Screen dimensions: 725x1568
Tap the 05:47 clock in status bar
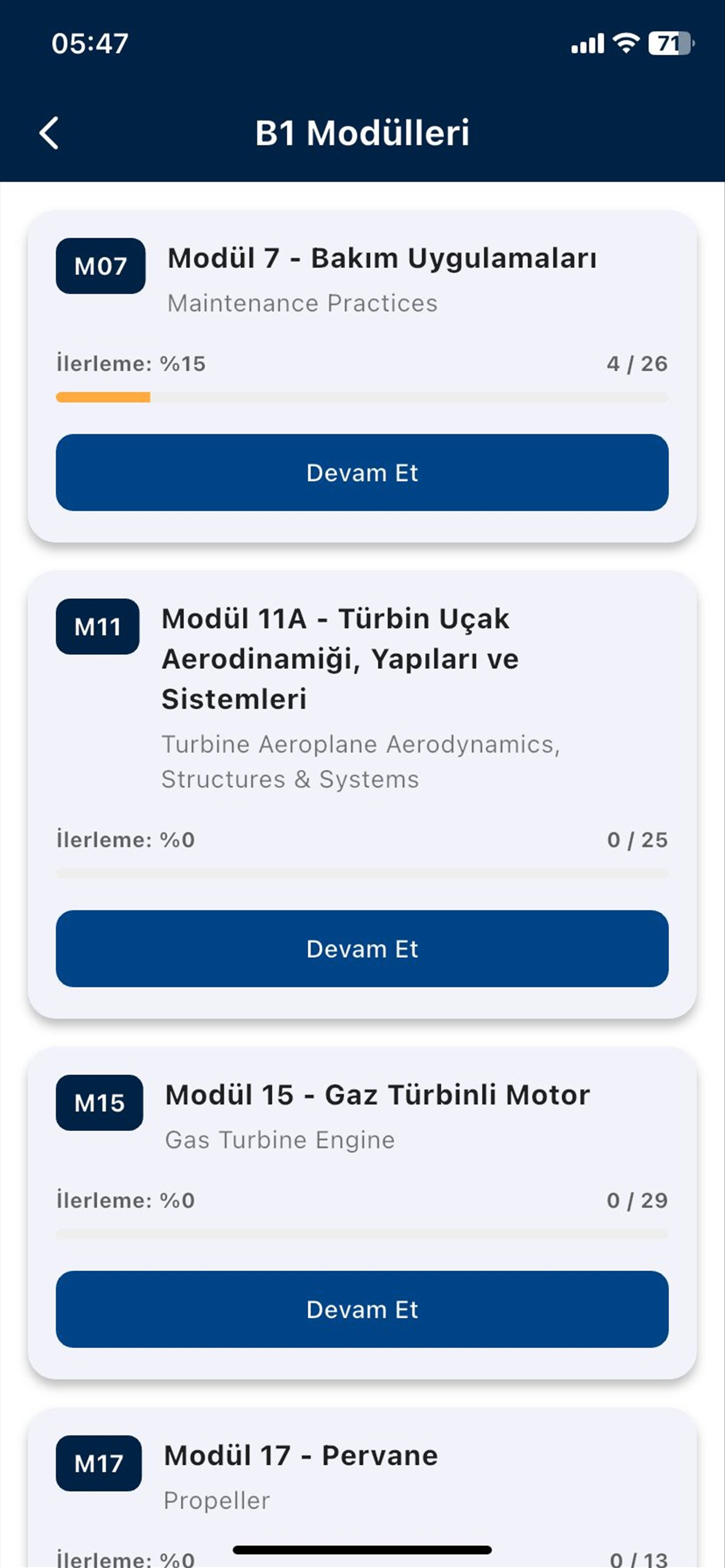89,41
